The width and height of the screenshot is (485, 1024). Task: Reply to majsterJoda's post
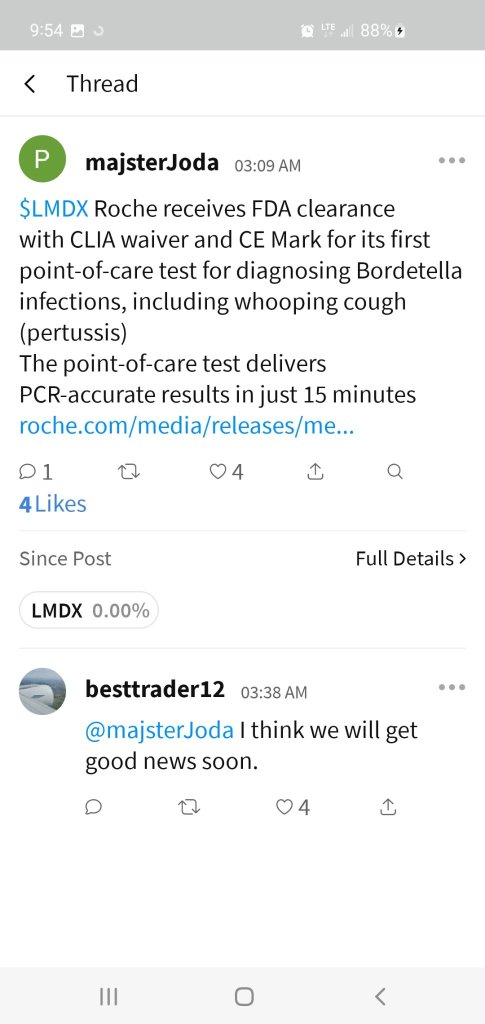coord(37,472)
